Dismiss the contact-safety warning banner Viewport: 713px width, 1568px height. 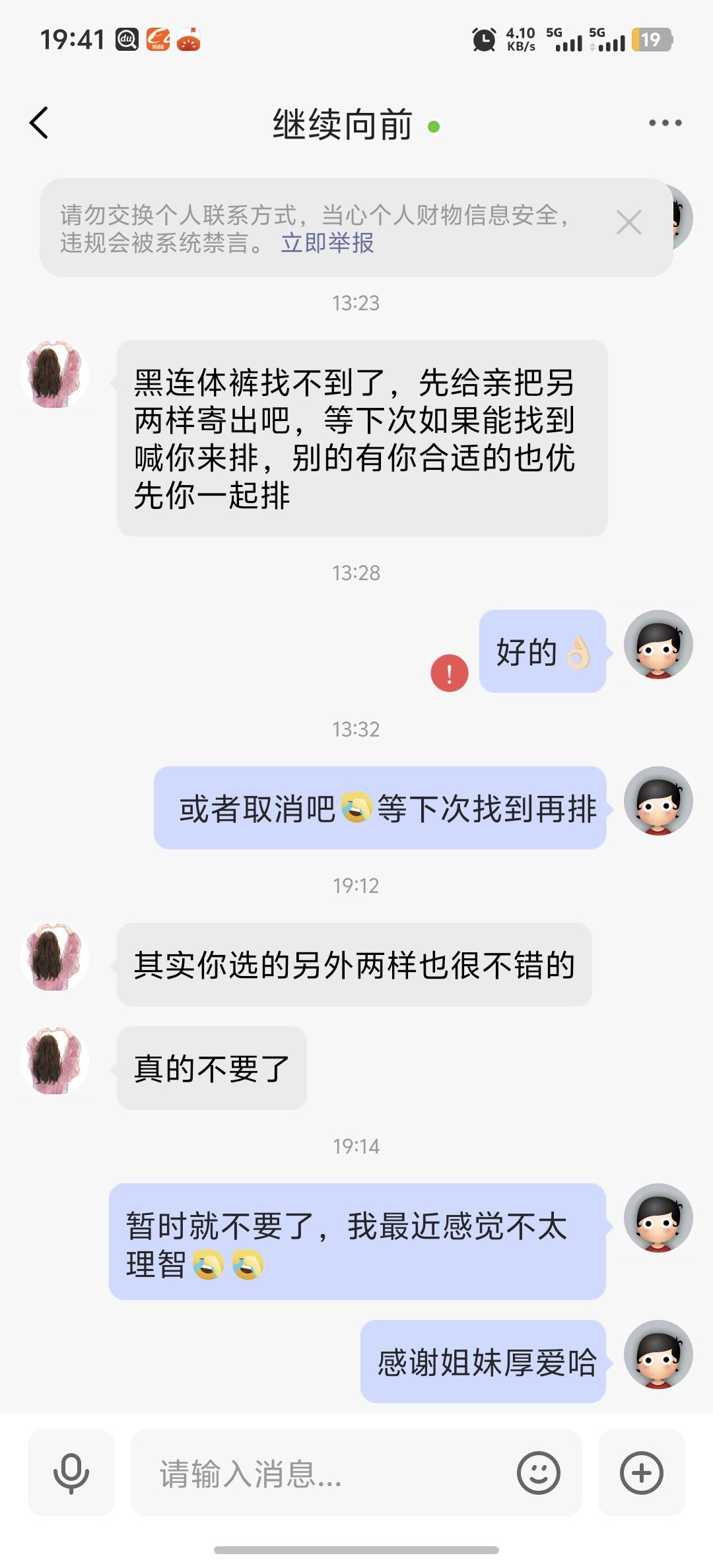[x=628, y=222]
